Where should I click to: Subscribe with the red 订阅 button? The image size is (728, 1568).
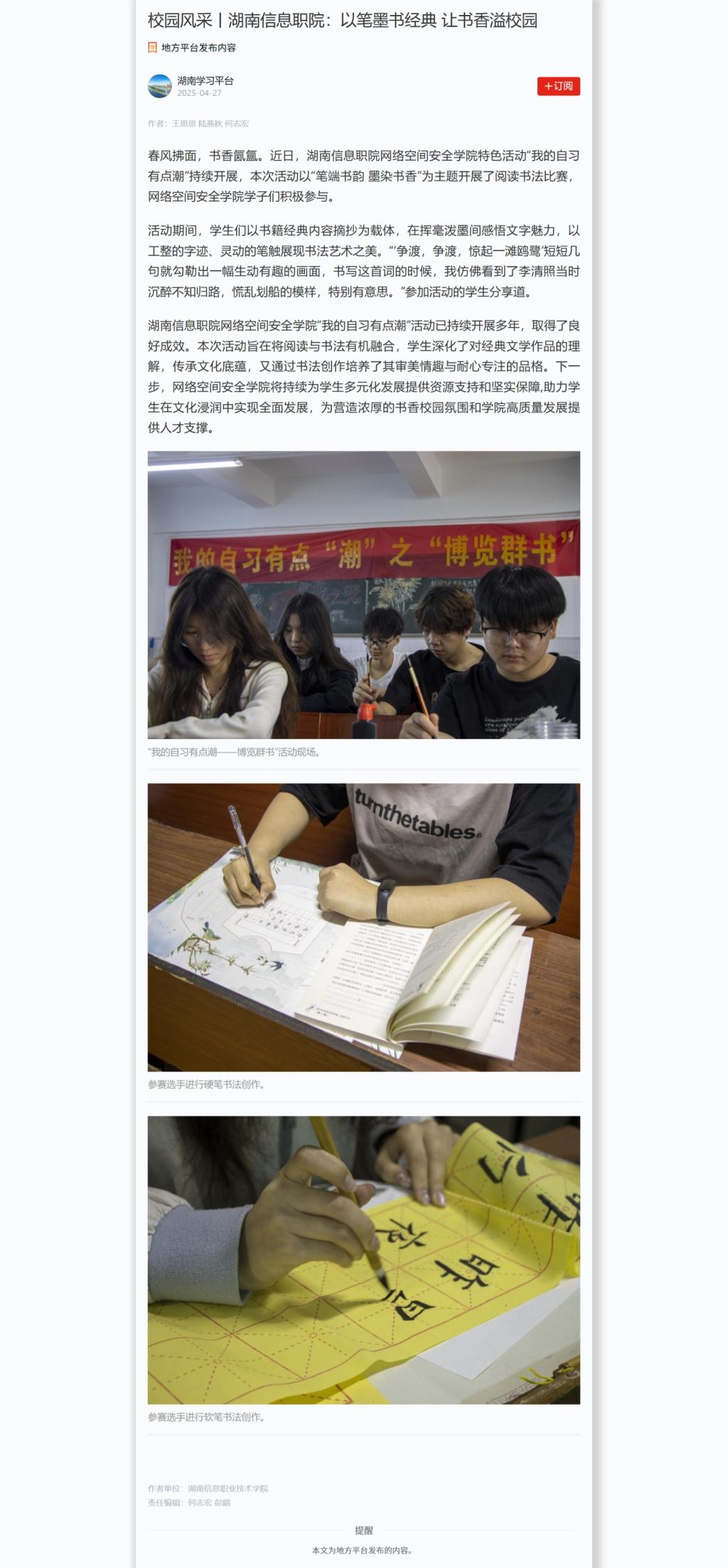click(558, 86)
